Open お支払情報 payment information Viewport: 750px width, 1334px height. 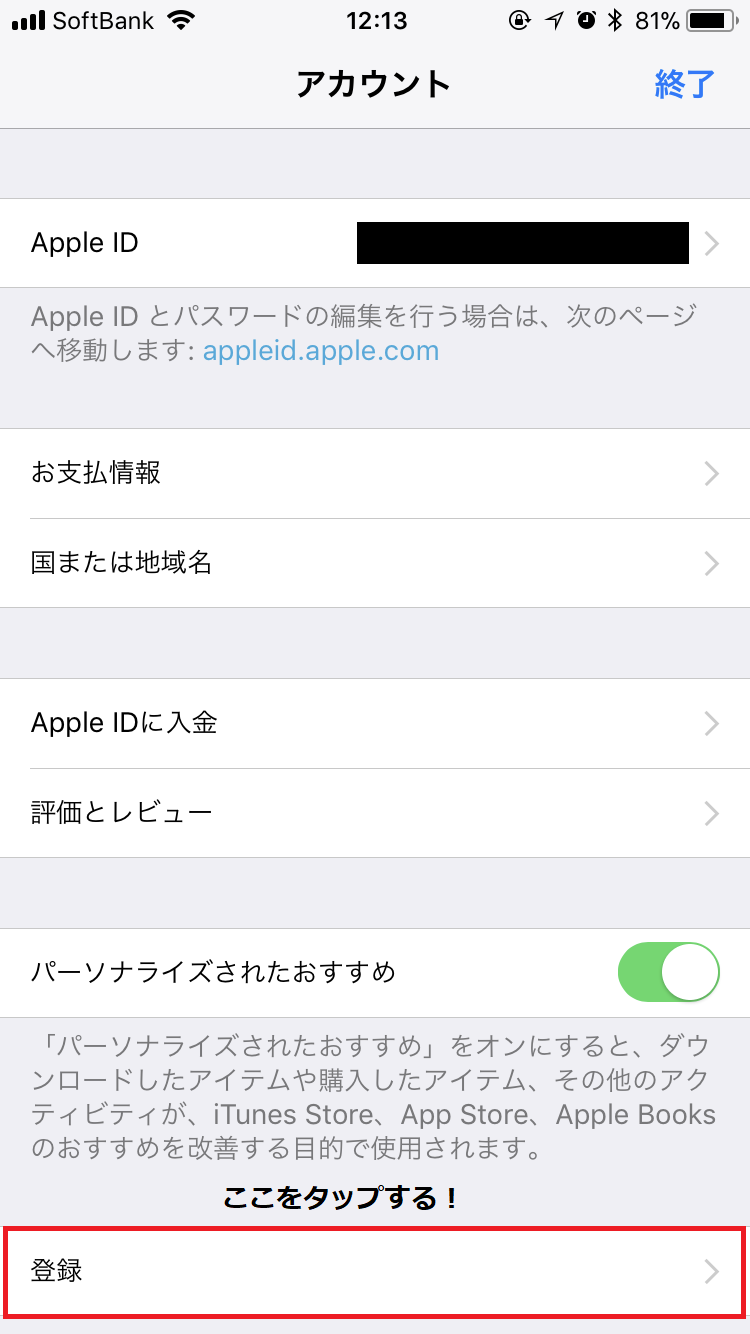375,473
